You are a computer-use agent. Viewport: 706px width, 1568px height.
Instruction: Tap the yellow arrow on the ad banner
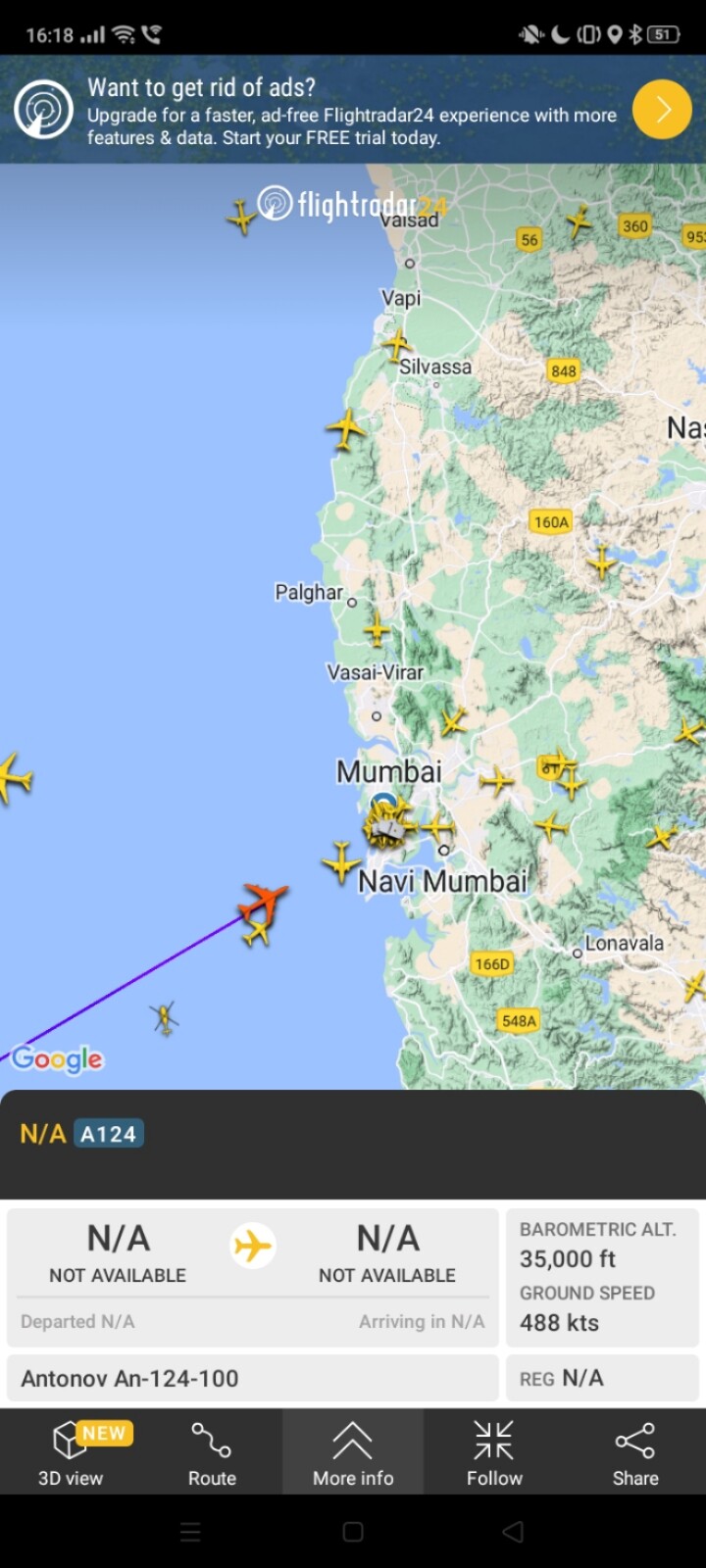pyautogui.click(x=662, y=109)
